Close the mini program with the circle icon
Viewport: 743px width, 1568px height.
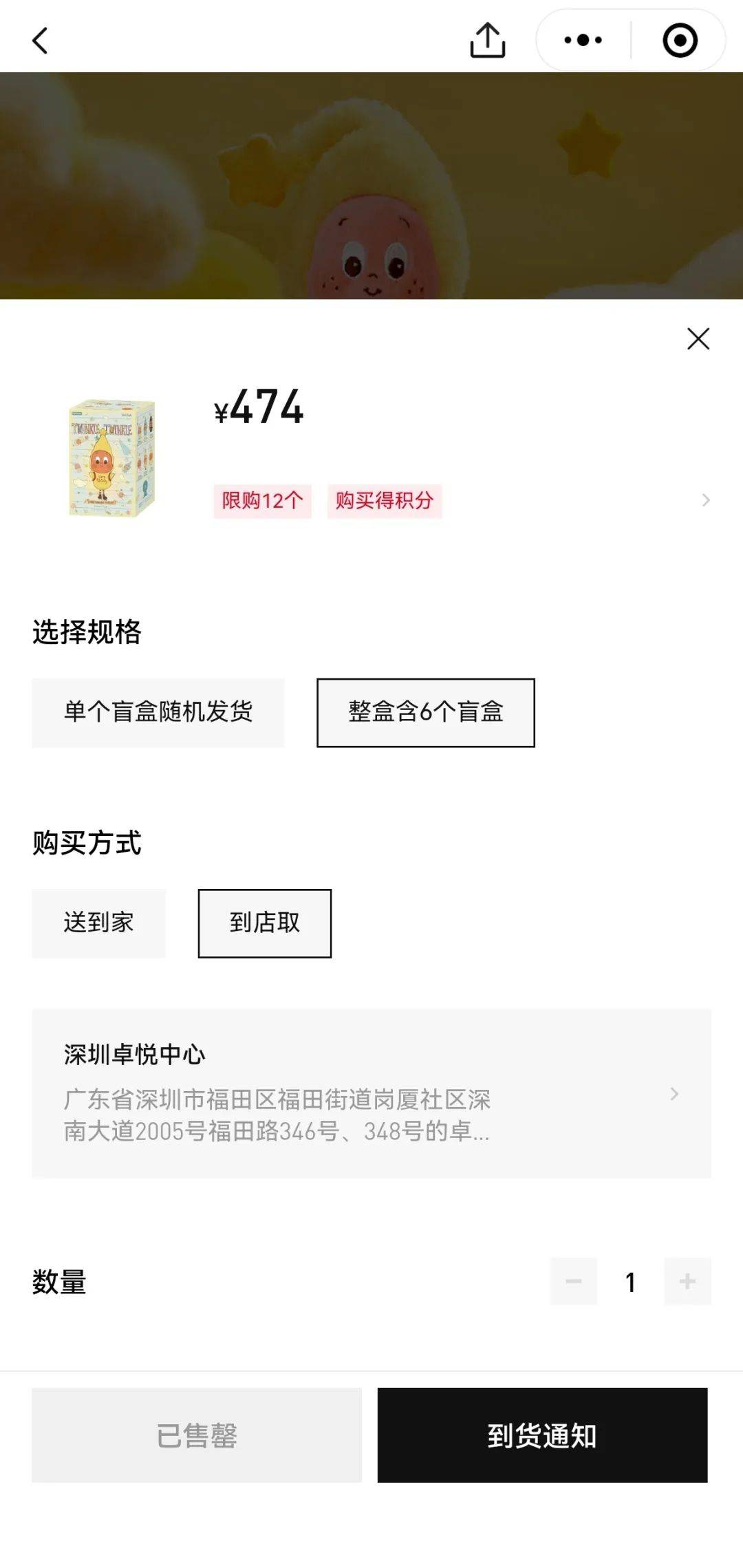(x=680, y=40)
